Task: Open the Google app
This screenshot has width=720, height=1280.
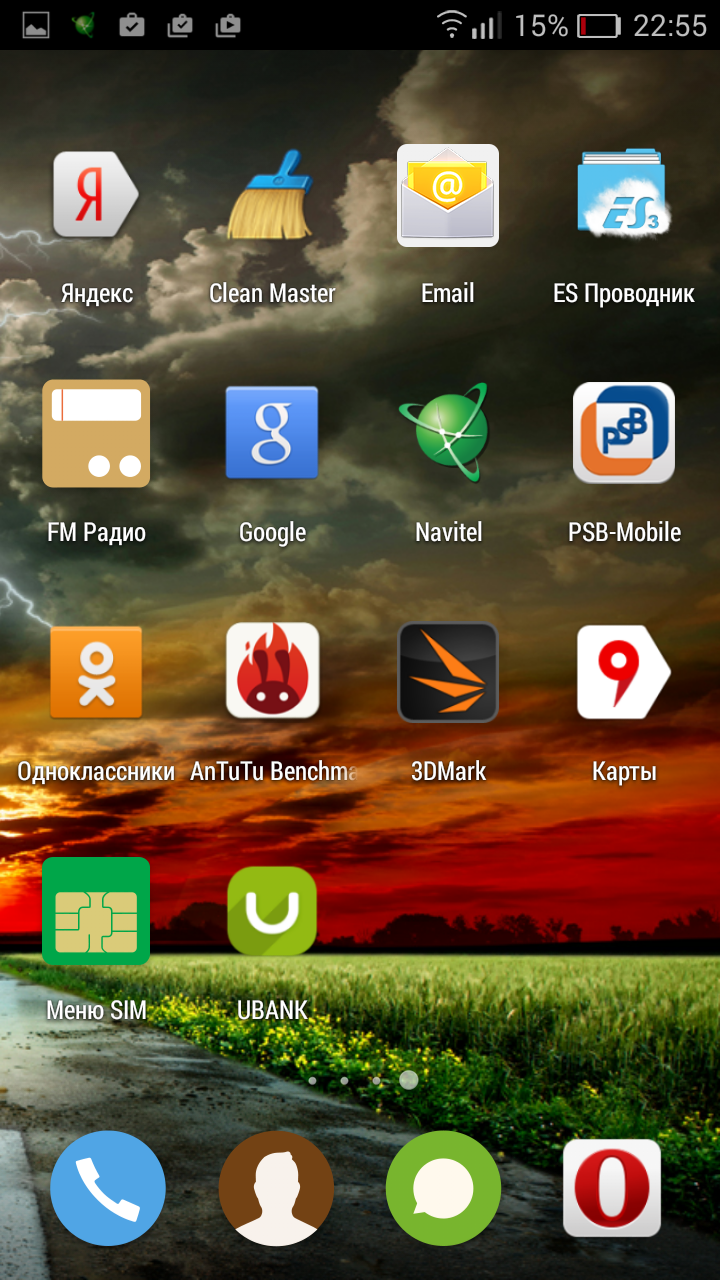Action: point(272,434)
